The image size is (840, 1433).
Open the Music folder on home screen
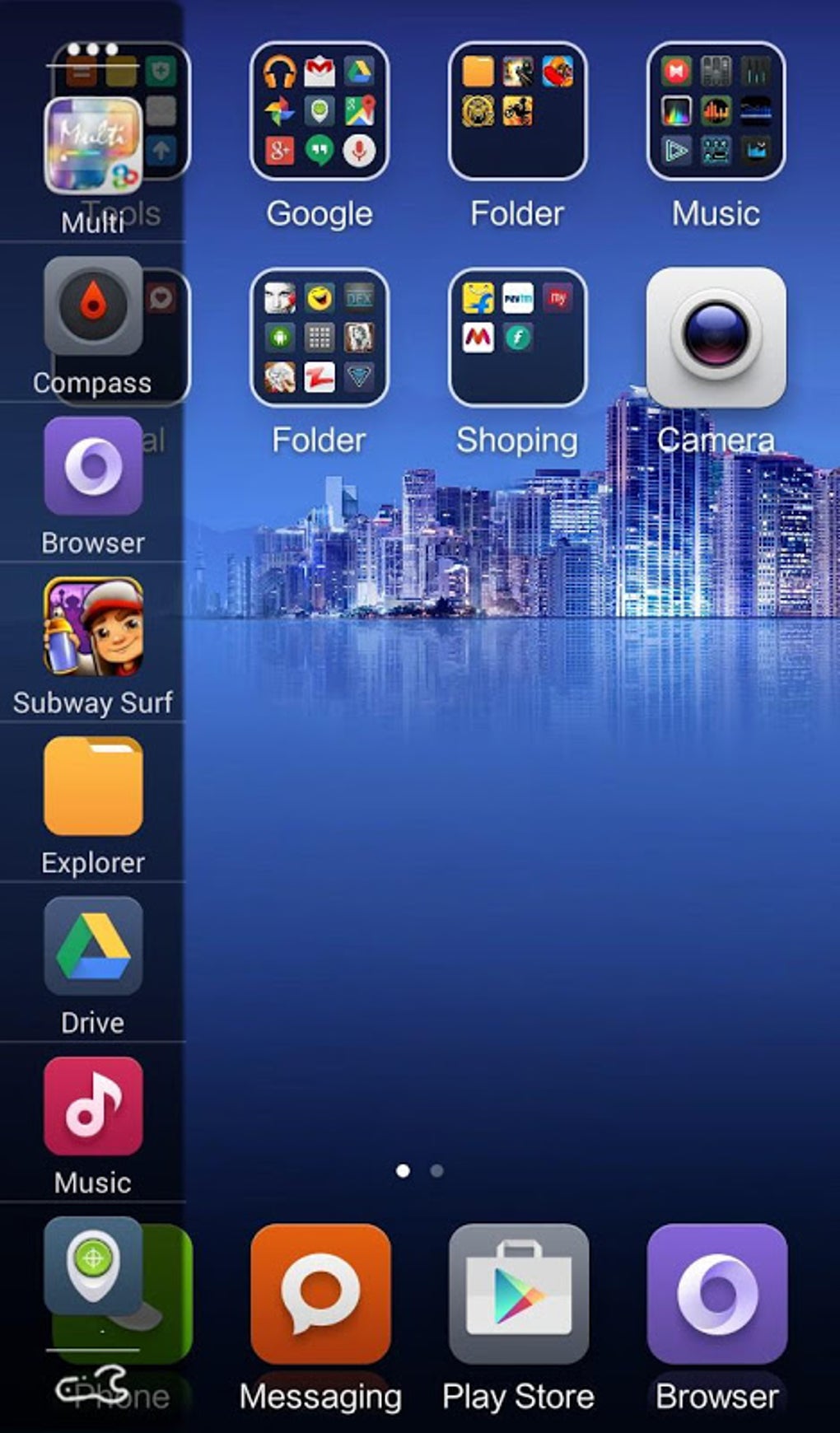point(716,112)
